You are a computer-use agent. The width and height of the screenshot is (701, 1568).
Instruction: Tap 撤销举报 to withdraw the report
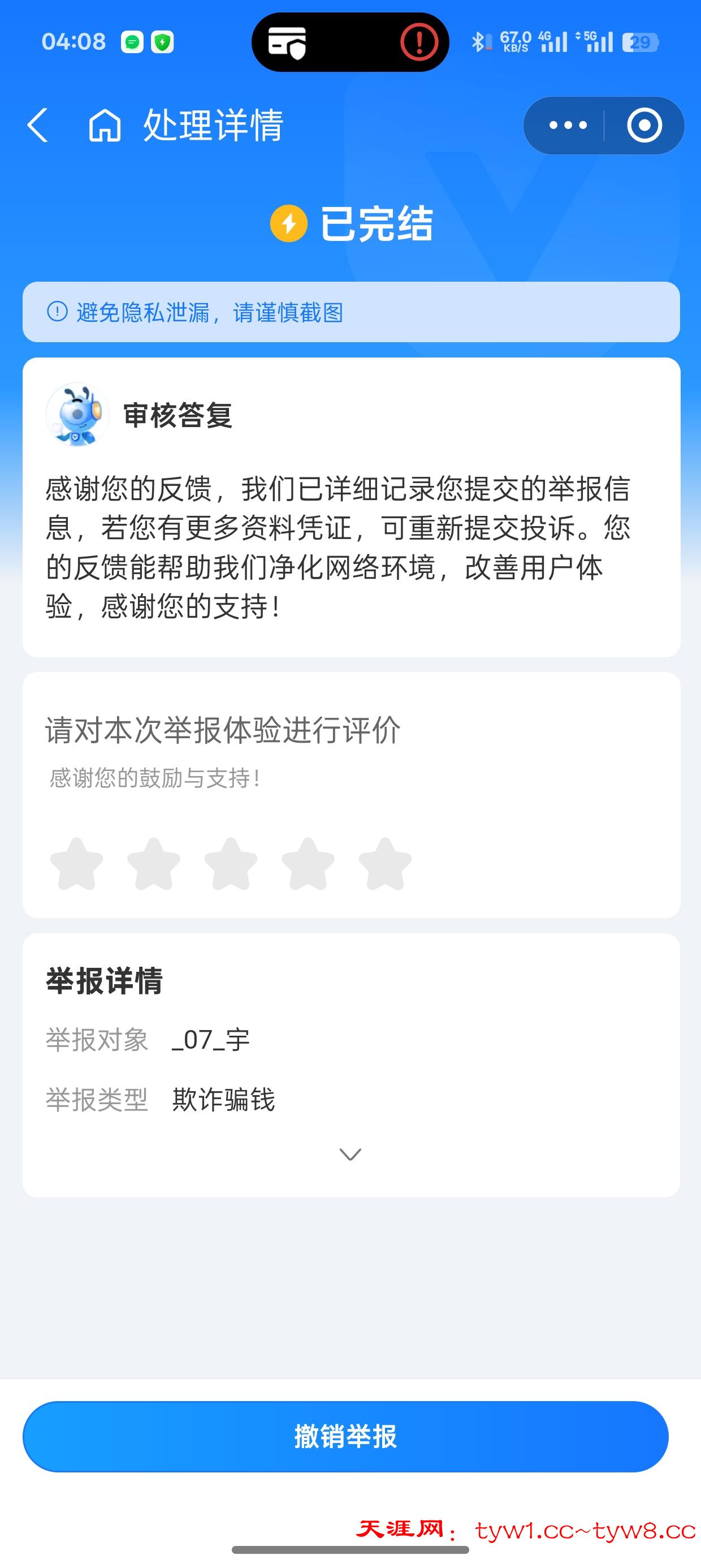345,1437
